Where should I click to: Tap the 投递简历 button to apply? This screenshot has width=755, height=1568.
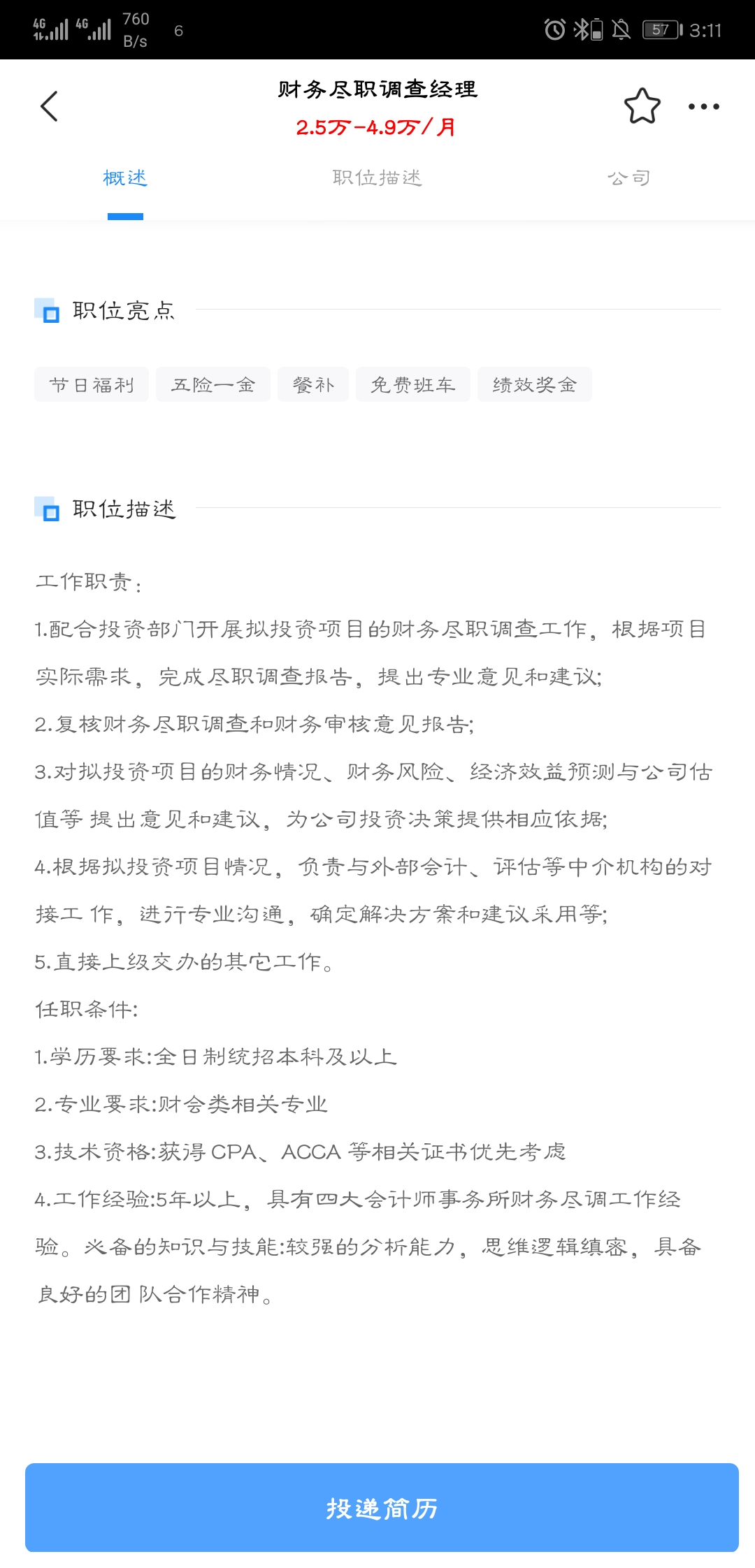coord(382,1507)
